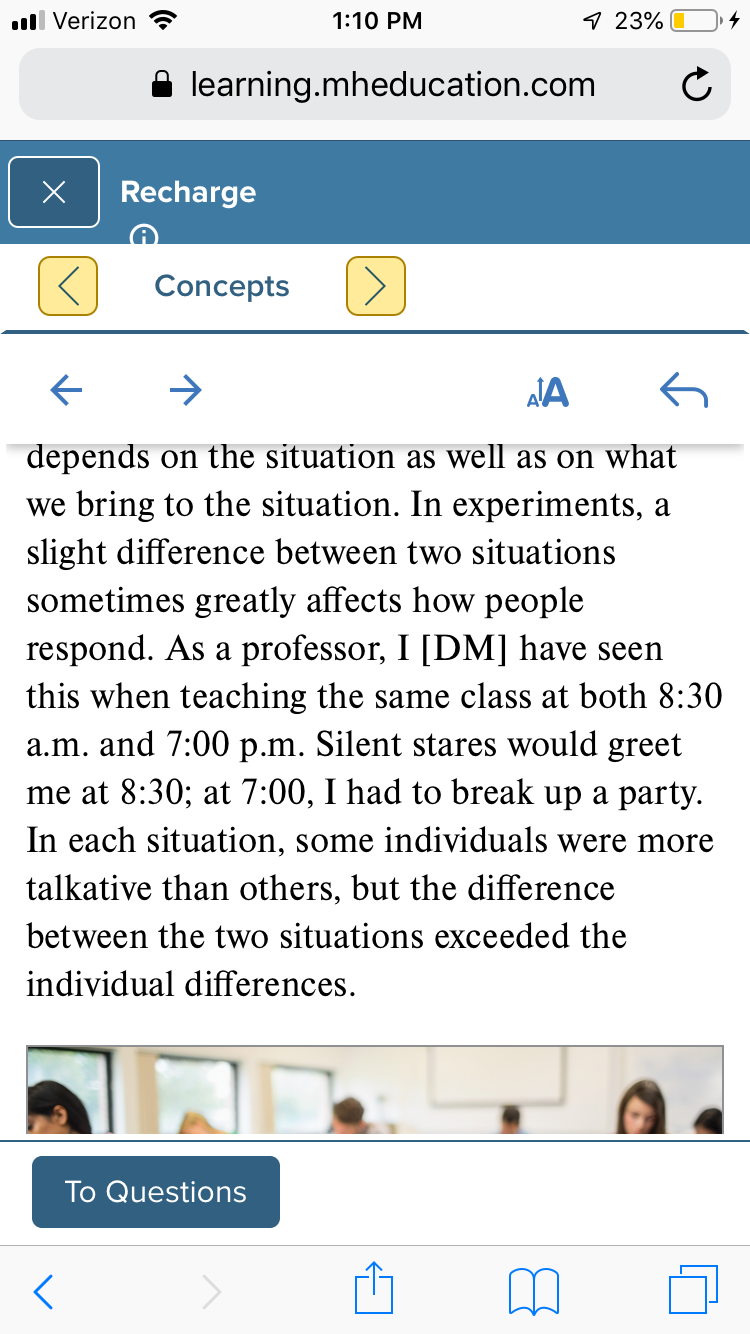The height and width of the screenshot is (1334, 750).
Task: Tap the reader's left arrow
Action: 67,389
